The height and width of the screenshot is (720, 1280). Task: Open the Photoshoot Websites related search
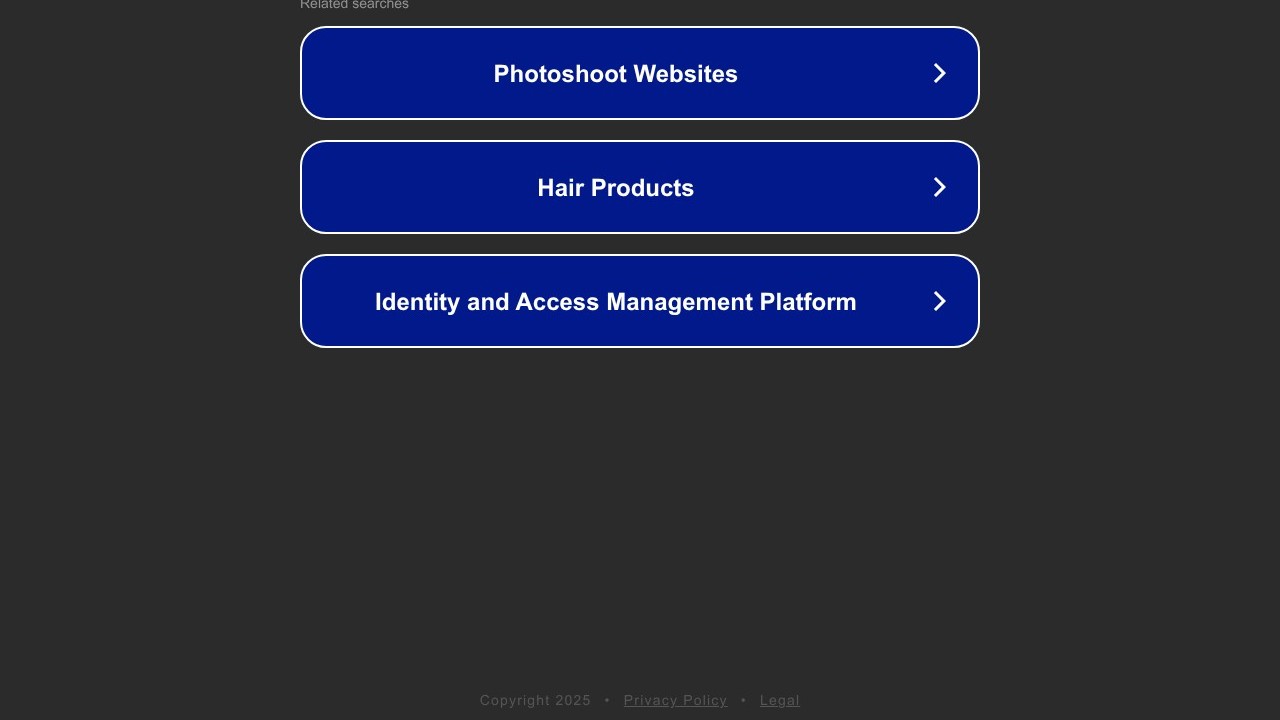click(x=639, y=73)
